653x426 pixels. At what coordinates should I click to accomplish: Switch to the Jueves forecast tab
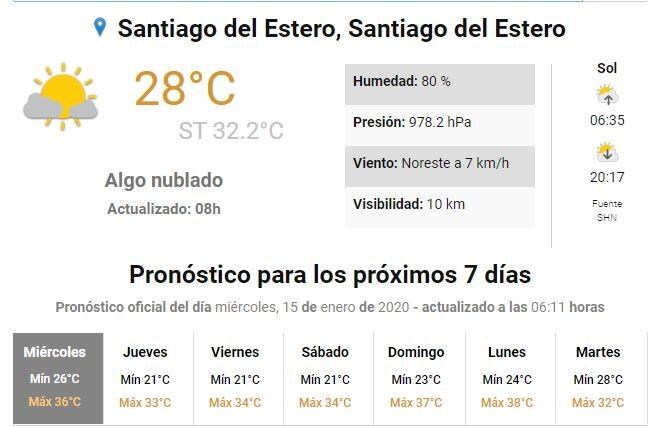coord(145,377)
